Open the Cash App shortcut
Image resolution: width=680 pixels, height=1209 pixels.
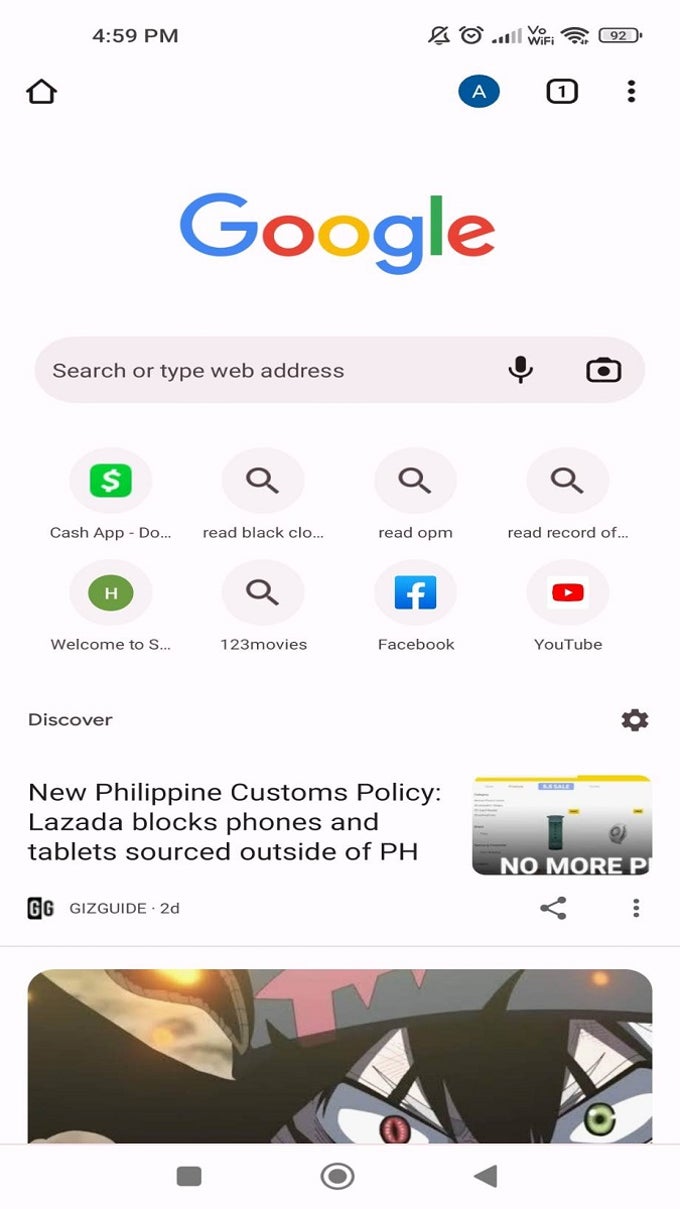click(x=111, y=481)
